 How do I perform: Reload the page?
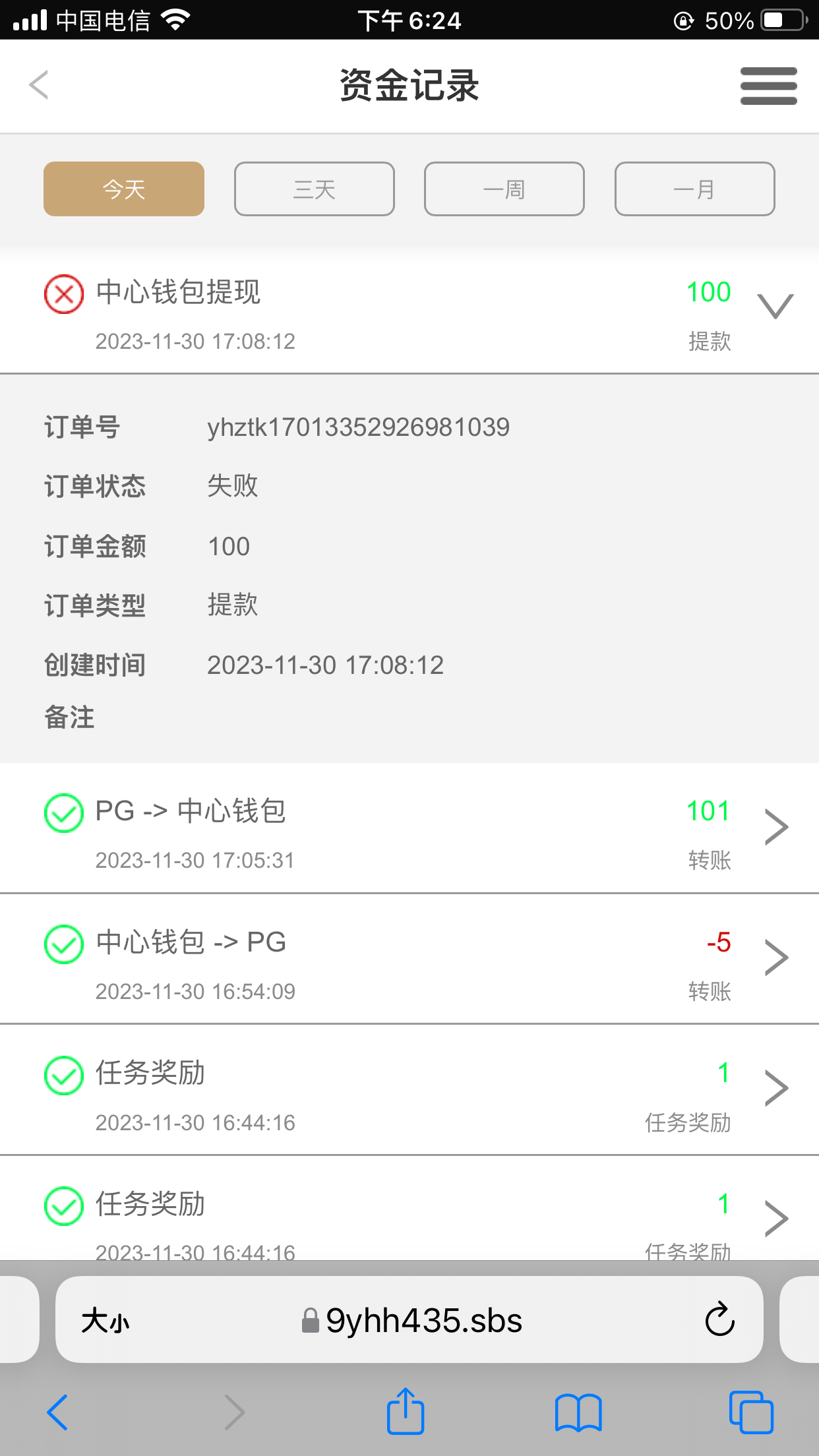[x=719, y=1319]
